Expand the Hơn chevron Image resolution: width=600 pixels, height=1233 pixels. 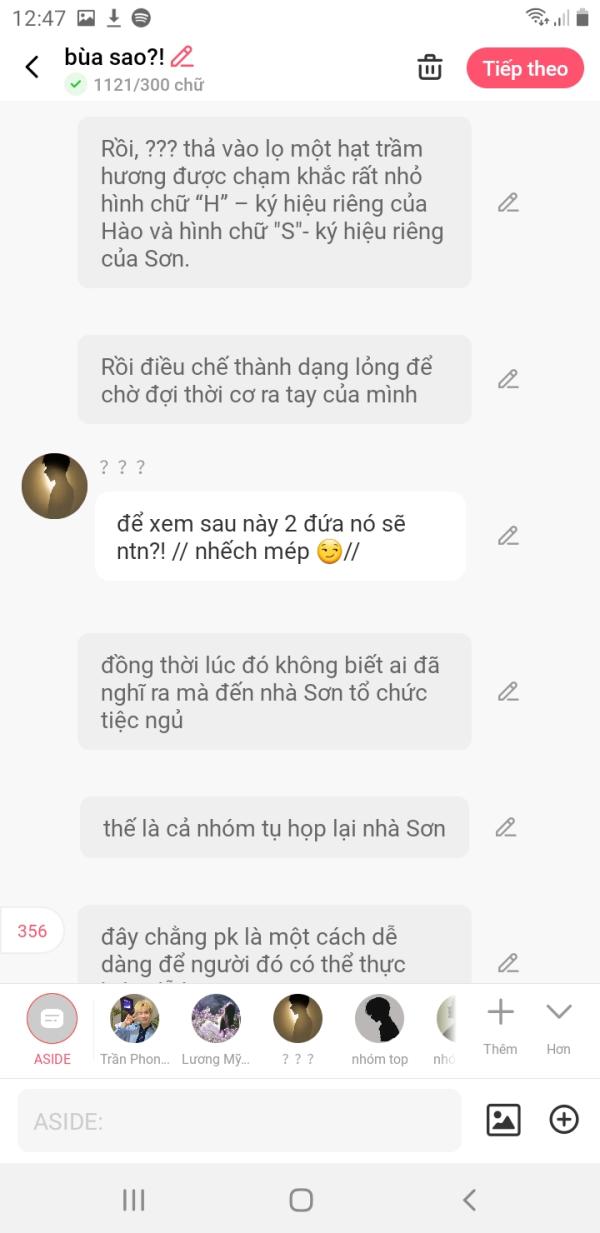point(558,1024)
